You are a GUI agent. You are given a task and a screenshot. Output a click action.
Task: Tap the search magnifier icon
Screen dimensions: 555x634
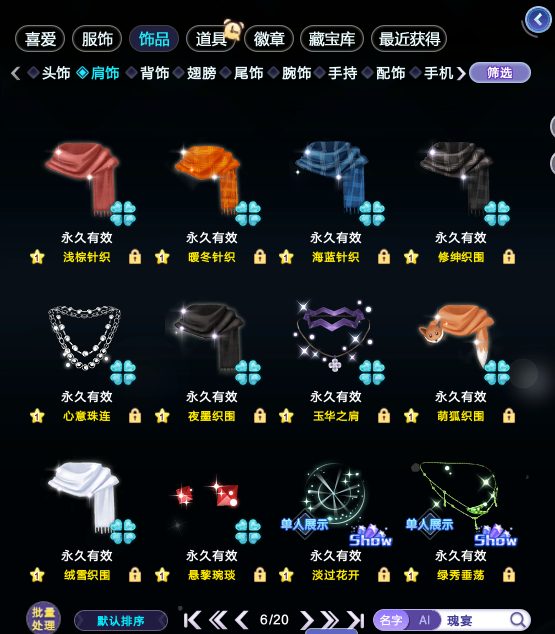tap(518, 620)
